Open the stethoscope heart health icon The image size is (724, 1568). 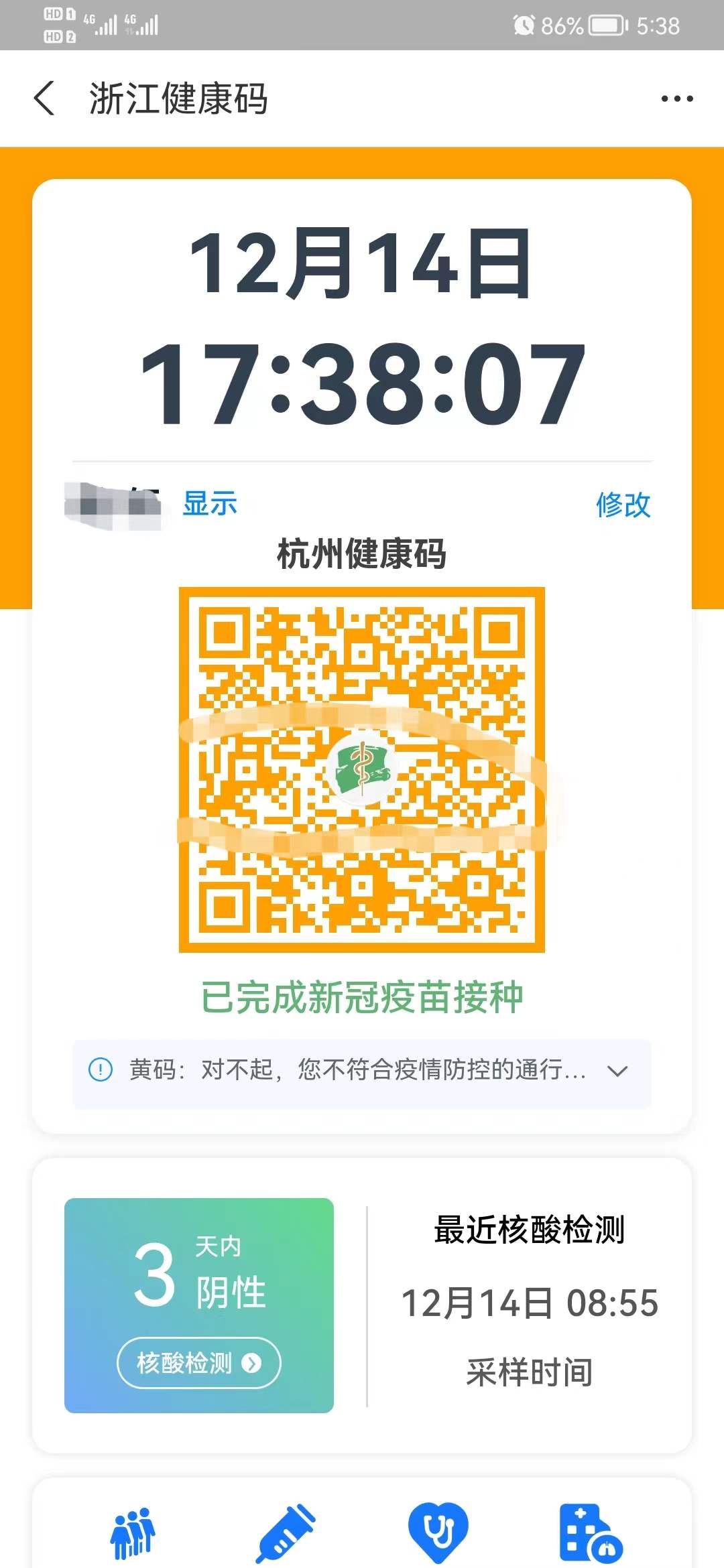tap(438, 1532)
